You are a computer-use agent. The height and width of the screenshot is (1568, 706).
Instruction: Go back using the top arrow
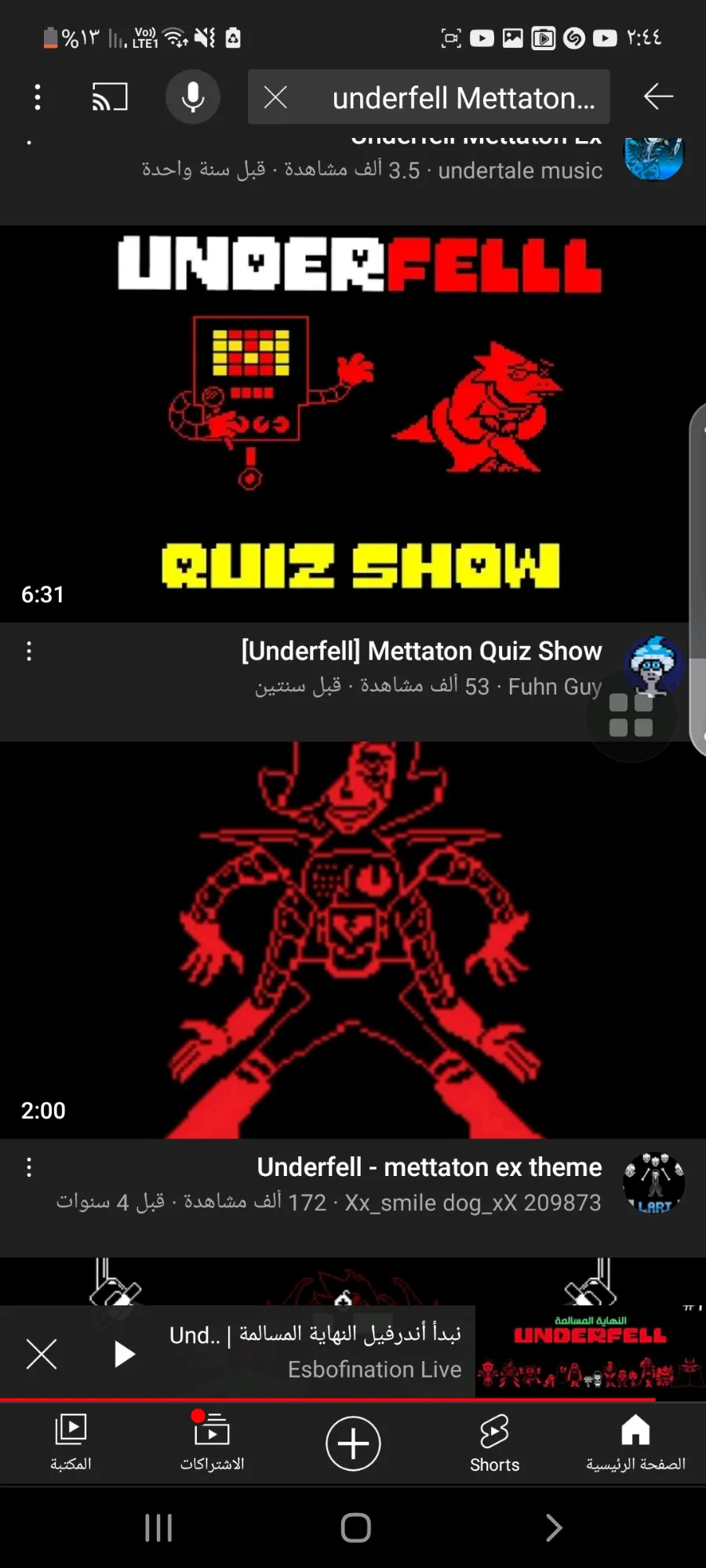tap(658, 96)
